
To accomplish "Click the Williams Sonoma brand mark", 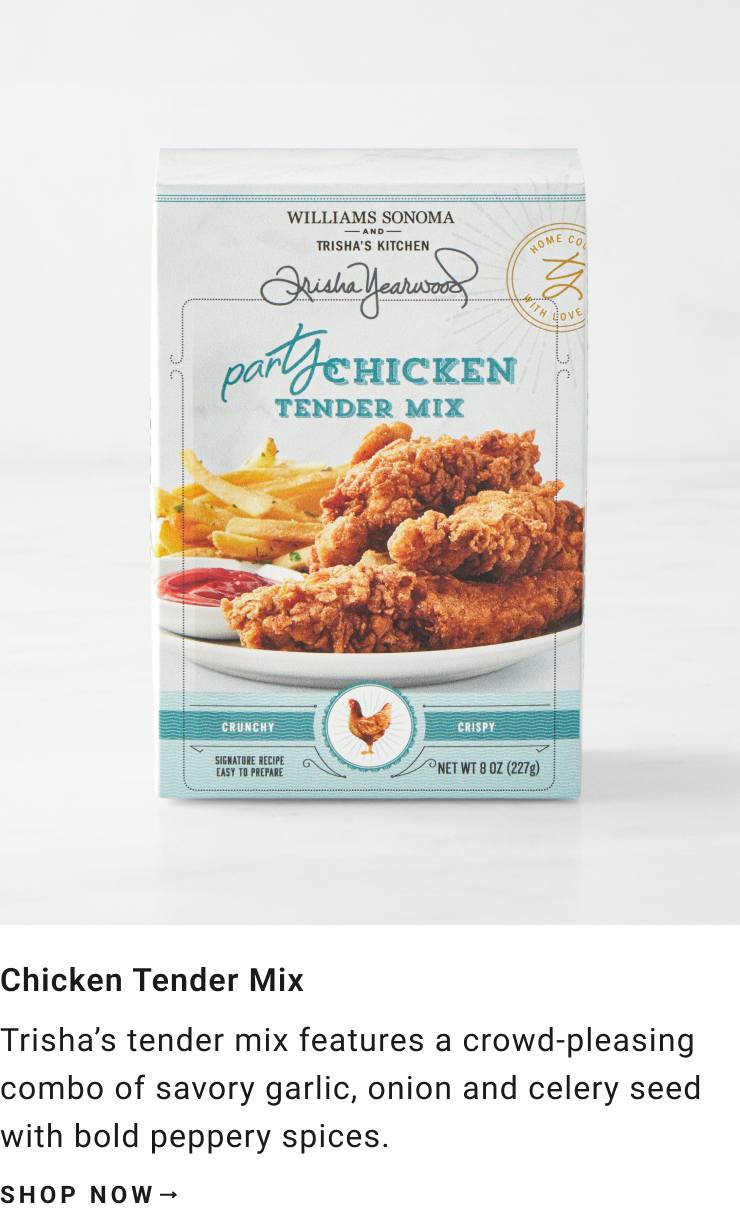I will pyautogui.click(x=368, y=218).
